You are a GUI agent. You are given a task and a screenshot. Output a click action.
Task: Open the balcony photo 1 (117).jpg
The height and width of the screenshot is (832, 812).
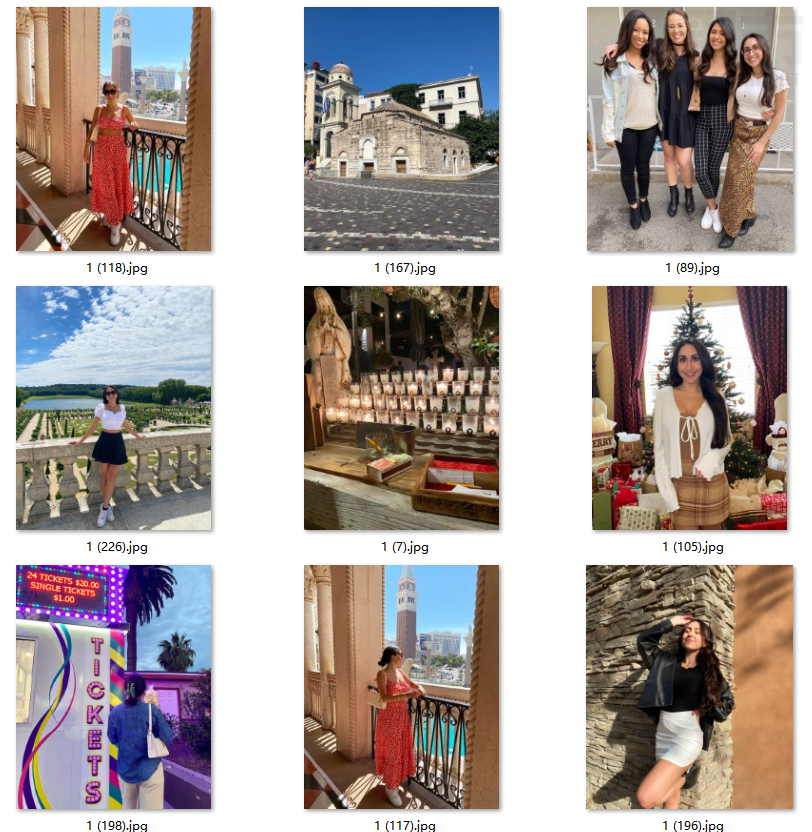tap(401, 687)
